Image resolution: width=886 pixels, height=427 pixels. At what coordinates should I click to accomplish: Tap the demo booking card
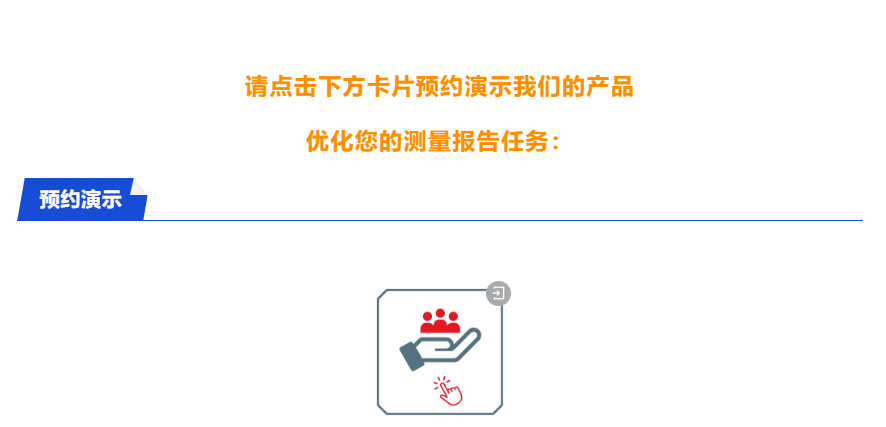point(440,351)
